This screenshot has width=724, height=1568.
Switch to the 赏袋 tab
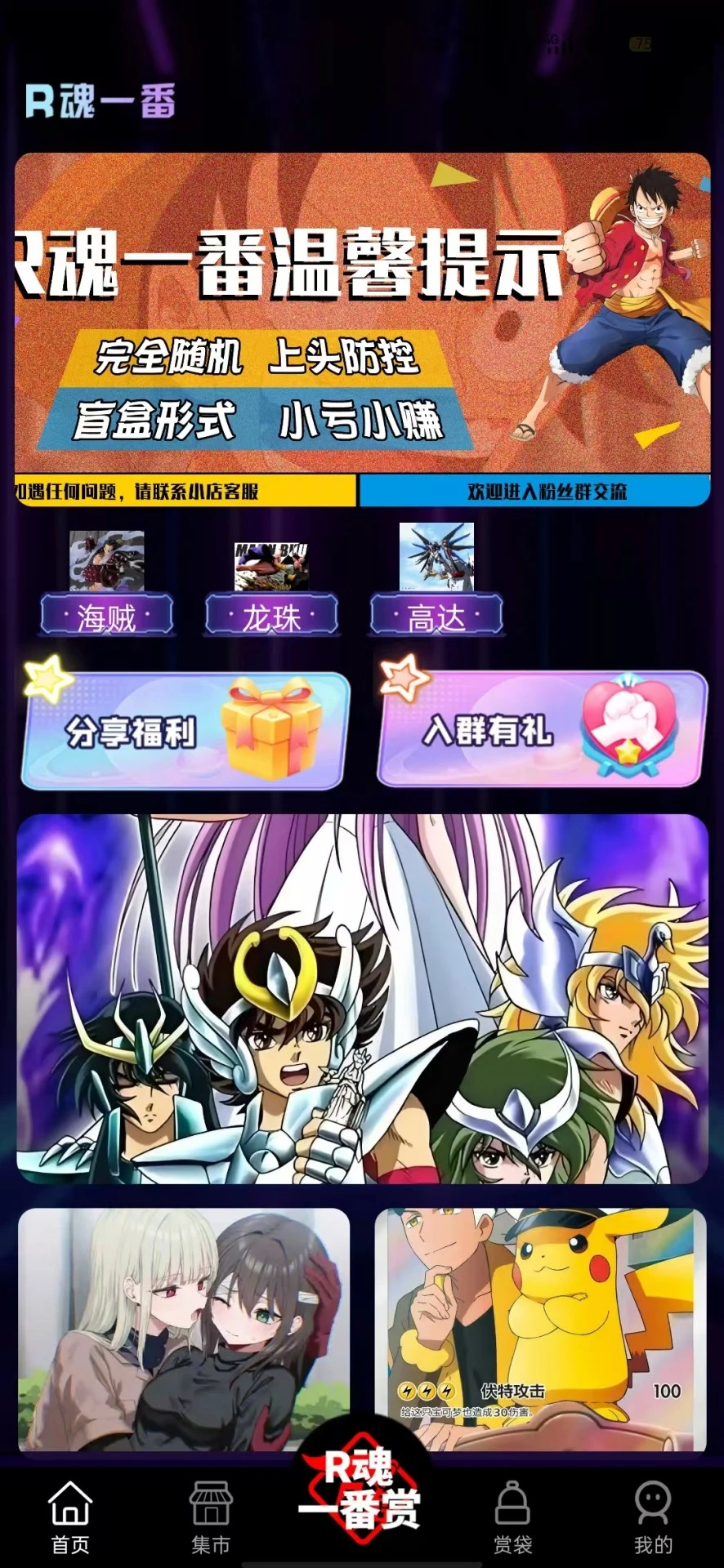(x=512, y=1517)
